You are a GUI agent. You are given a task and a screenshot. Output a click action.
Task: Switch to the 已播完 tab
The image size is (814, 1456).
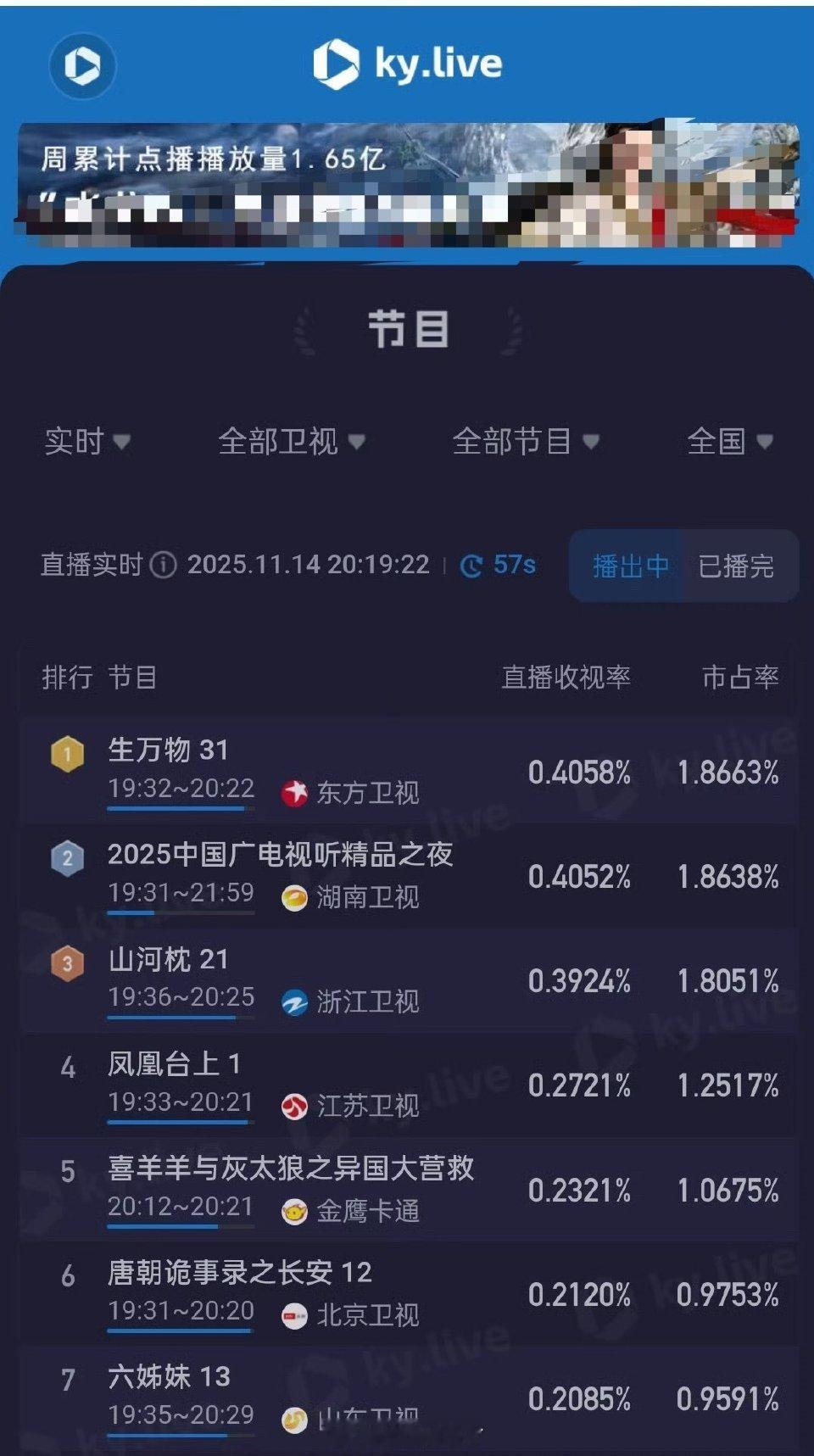click(x=734, y=566)
